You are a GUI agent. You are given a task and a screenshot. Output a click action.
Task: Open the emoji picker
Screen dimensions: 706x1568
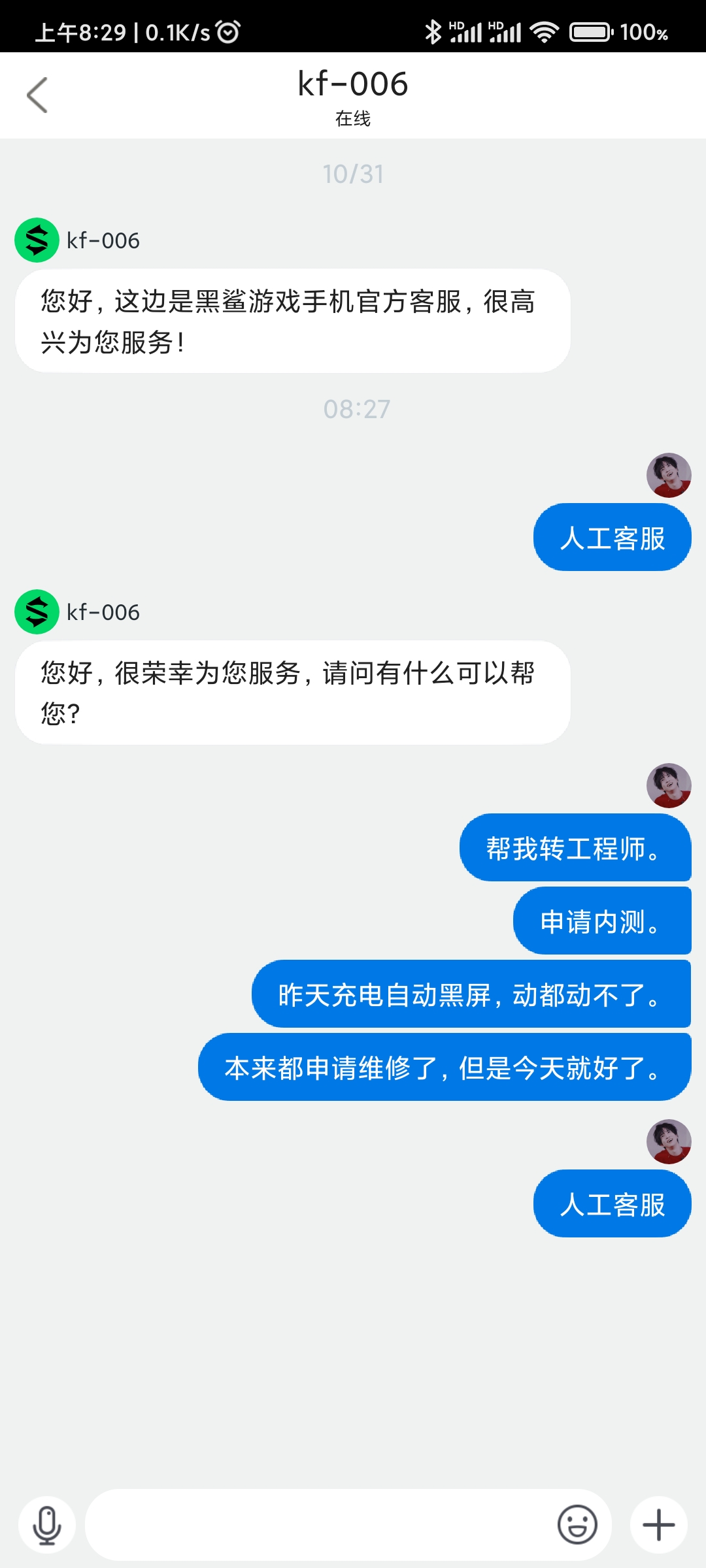(x=577, y=1525)
